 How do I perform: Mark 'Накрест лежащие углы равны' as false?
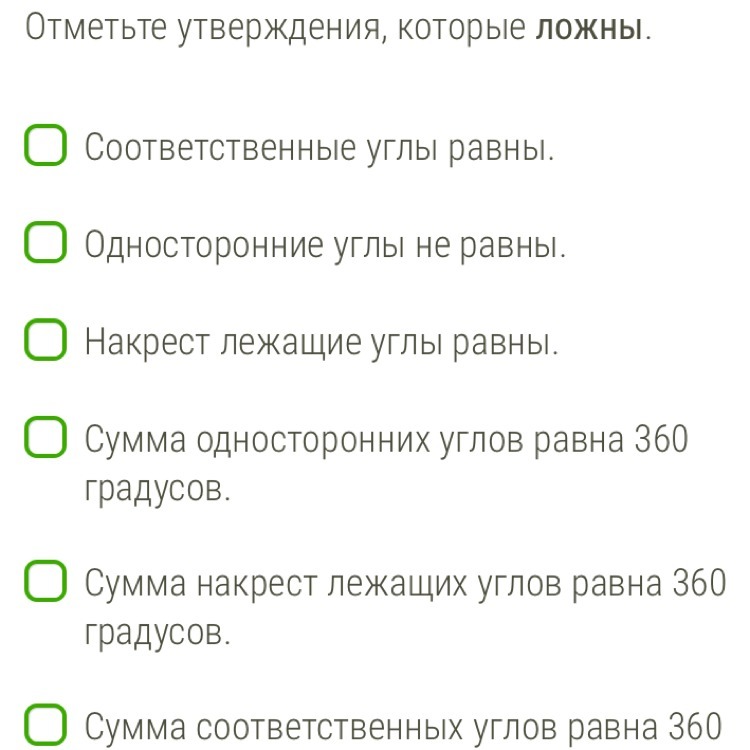coord(46,342)
